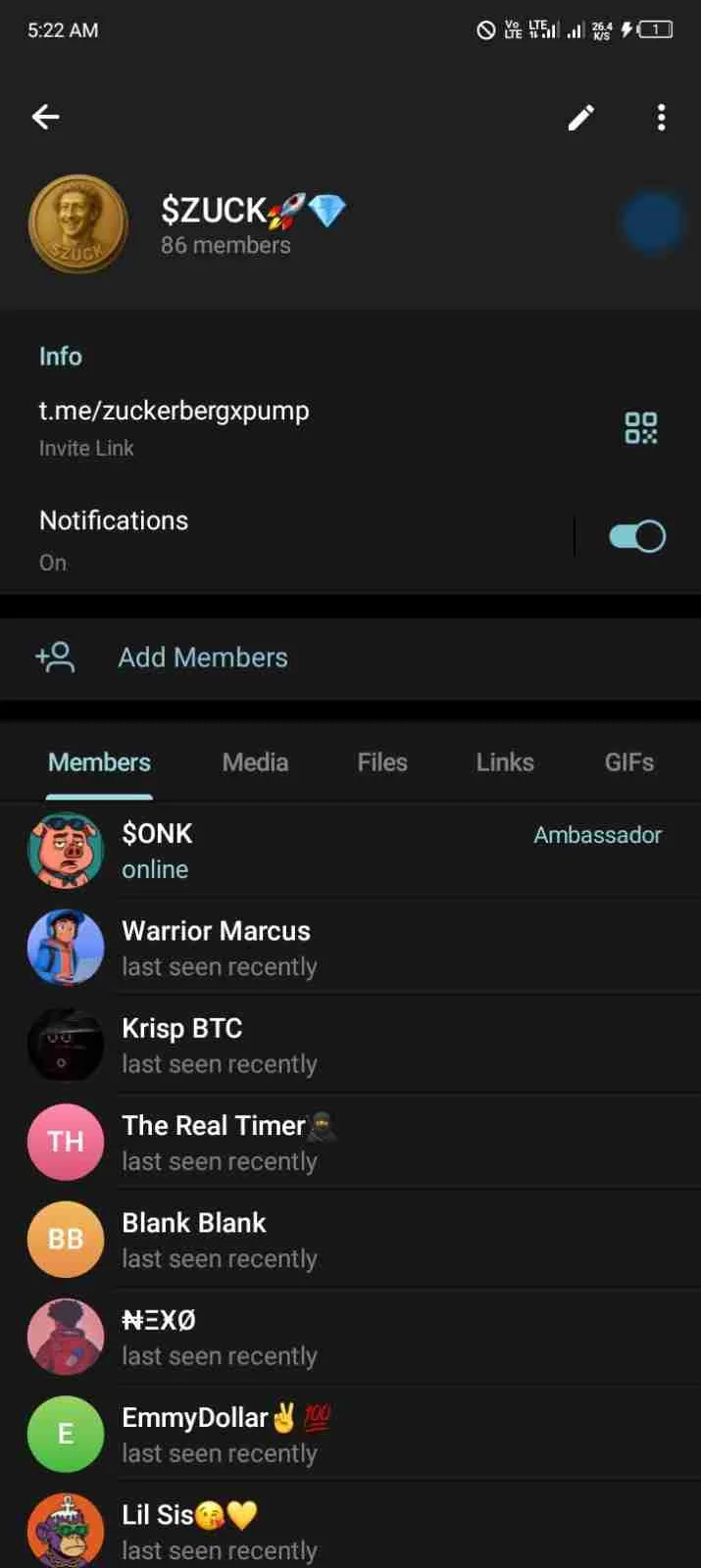
Task: Select the Members tab
Action: click(99, 762)
